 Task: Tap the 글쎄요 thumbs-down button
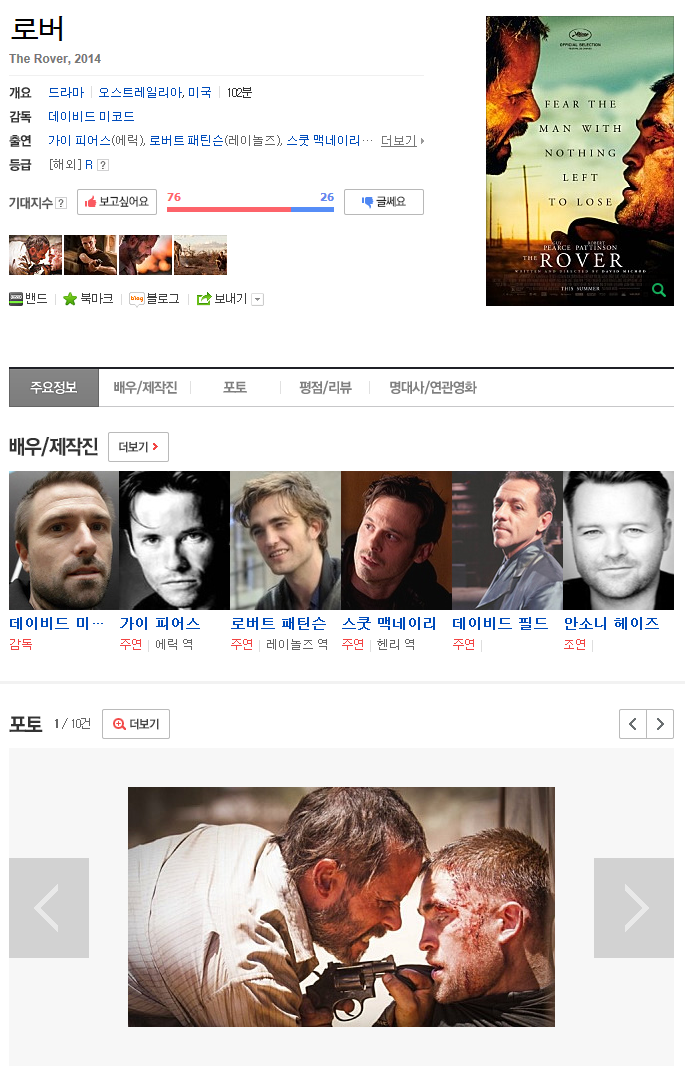[x=383, y=202]
